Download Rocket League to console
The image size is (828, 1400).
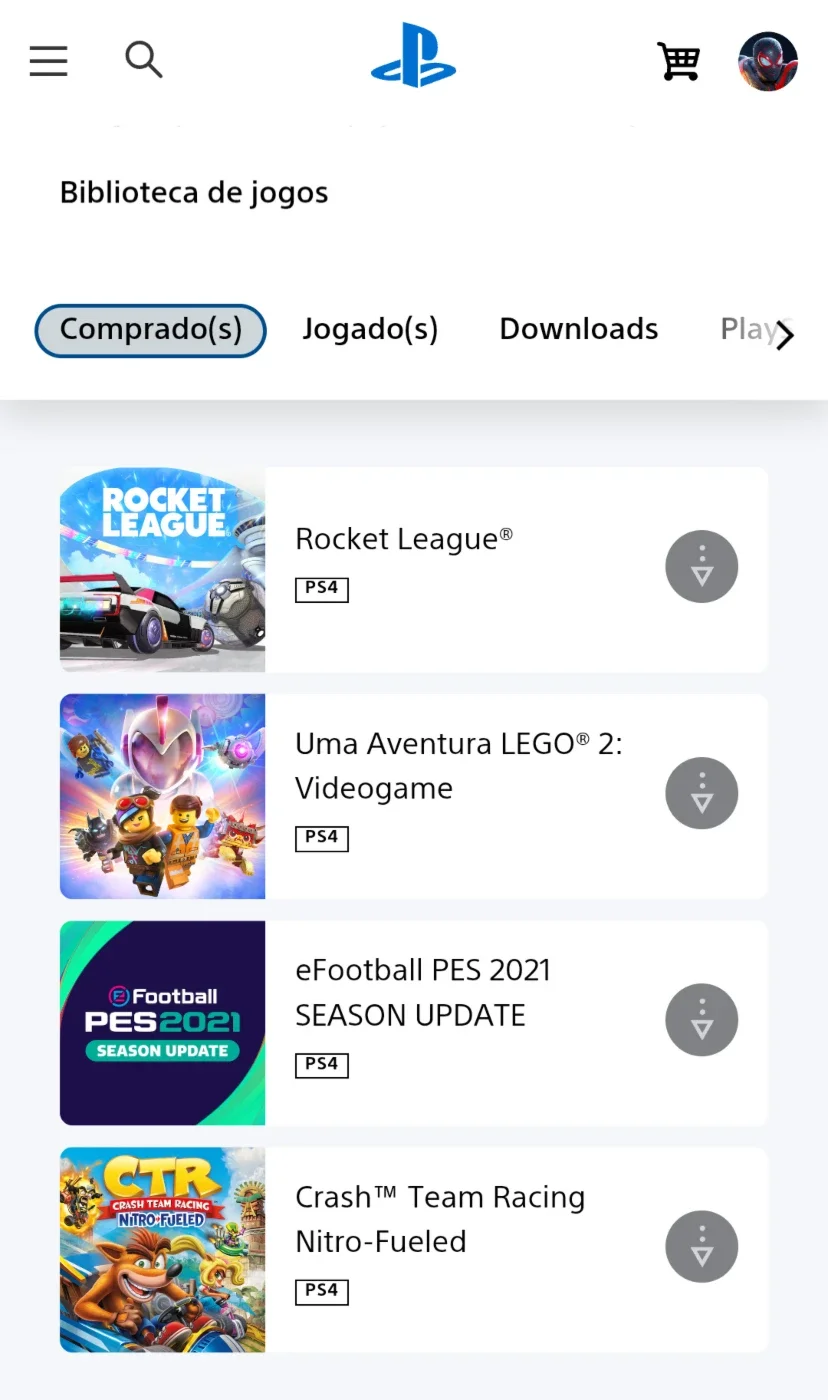[x=702, y=566]
